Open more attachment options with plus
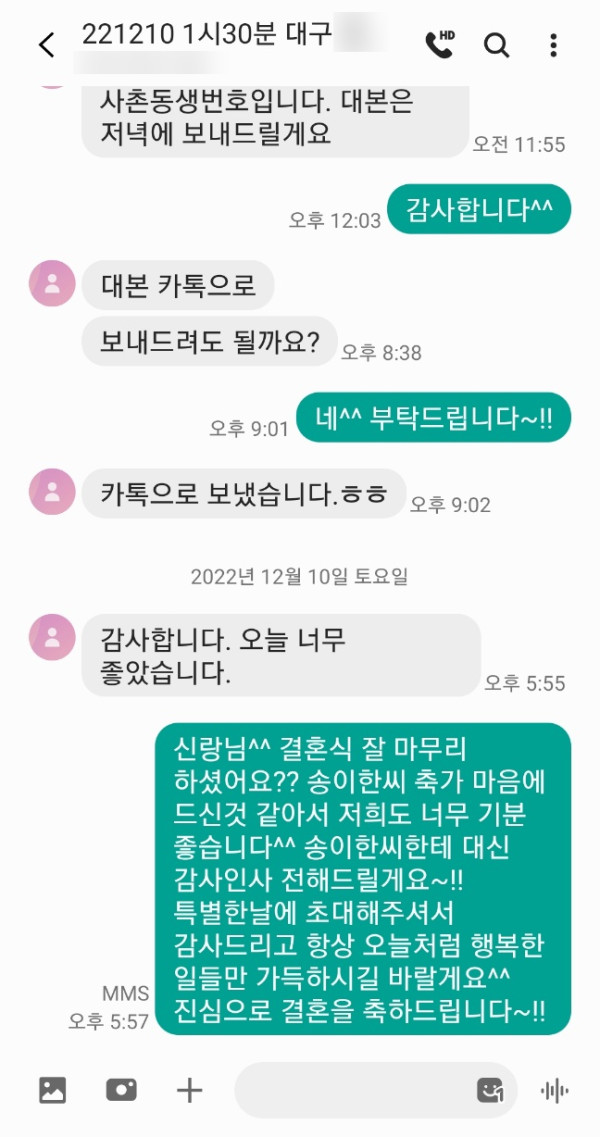 (x=189, y=1090)
